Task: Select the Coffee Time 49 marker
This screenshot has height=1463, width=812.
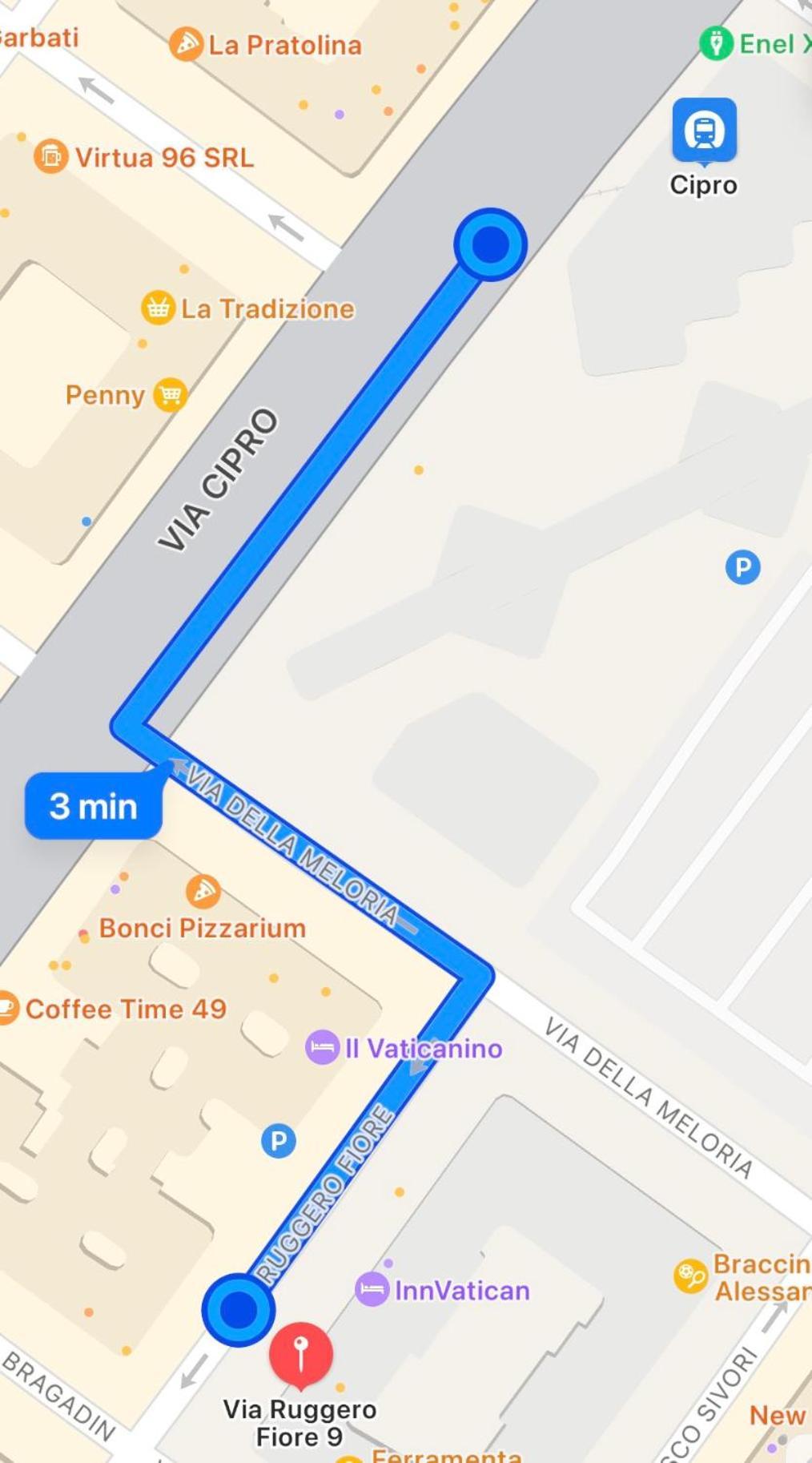Action: coord(8,1008)
